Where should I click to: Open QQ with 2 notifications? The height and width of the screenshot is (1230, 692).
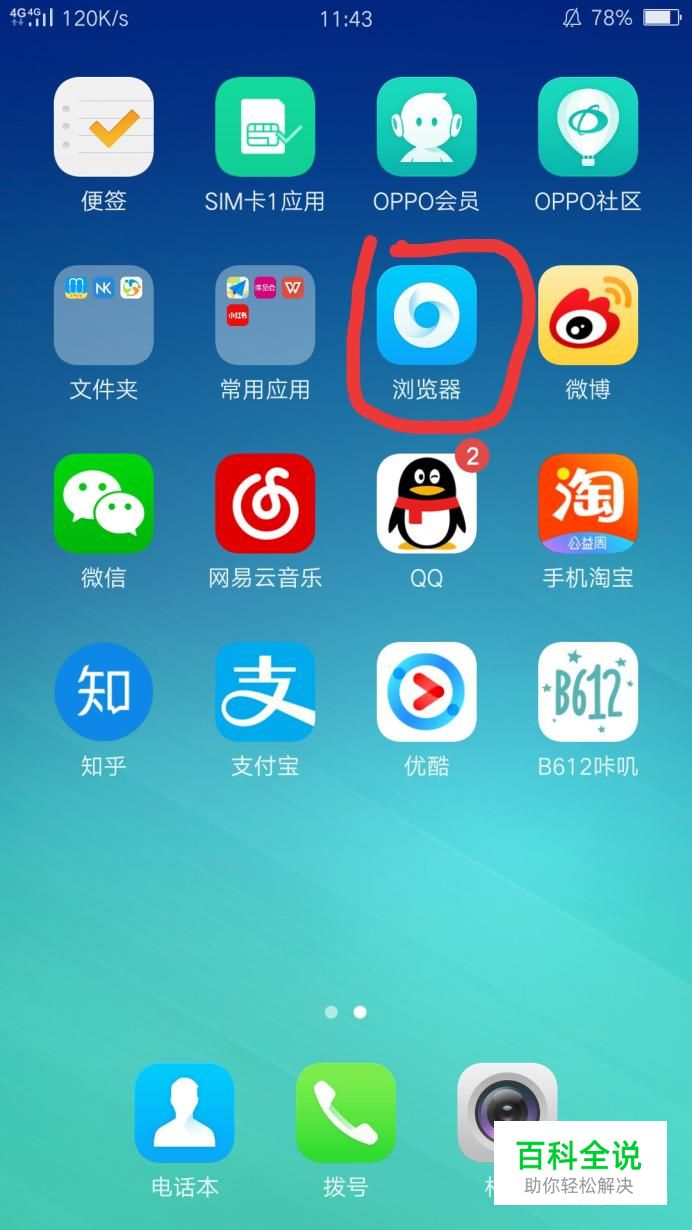tap(426, 503)
